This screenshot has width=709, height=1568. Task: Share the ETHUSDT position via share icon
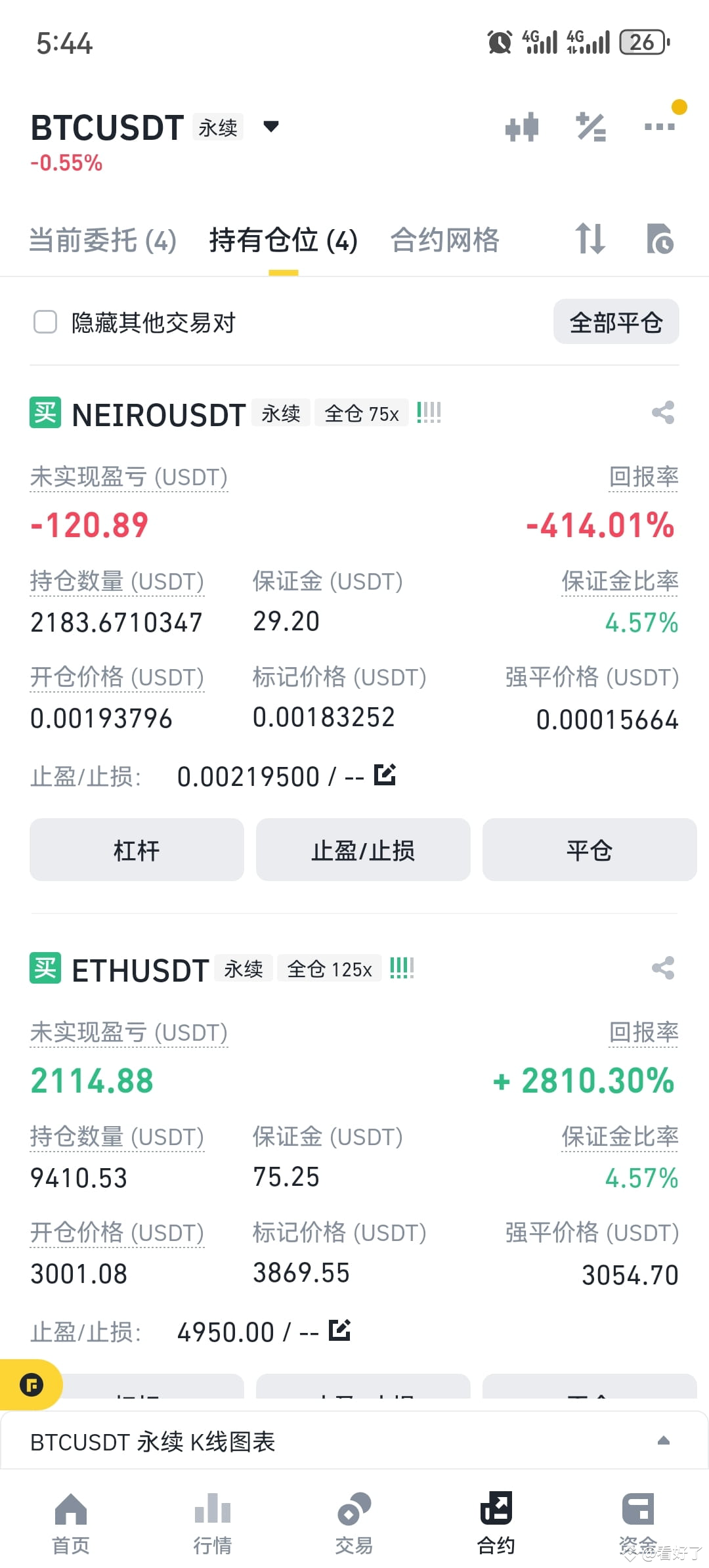pyautogui.click(x=662, y=968)
